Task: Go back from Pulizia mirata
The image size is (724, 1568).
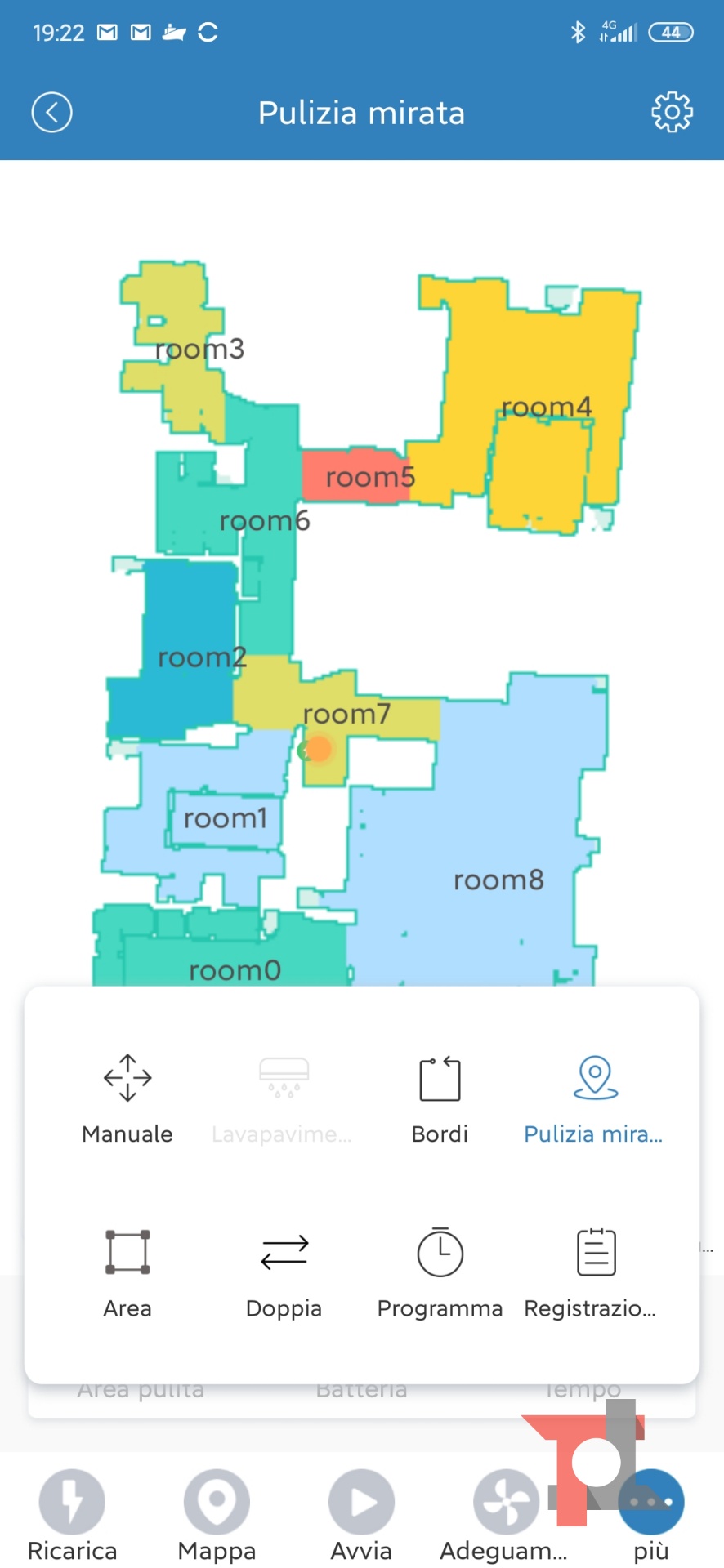Action: point(51,113)
